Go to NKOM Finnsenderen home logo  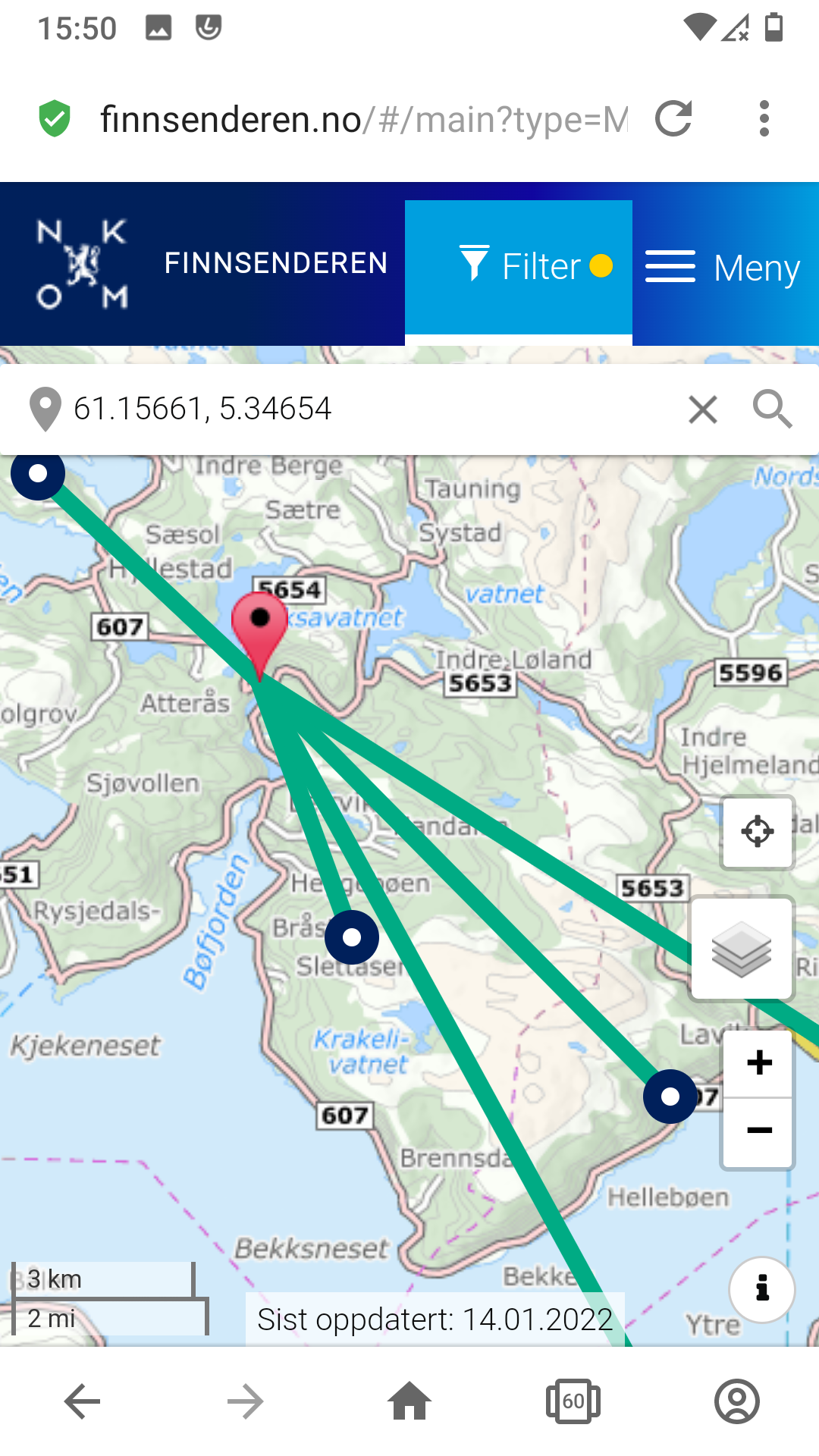tap(82, 264)
